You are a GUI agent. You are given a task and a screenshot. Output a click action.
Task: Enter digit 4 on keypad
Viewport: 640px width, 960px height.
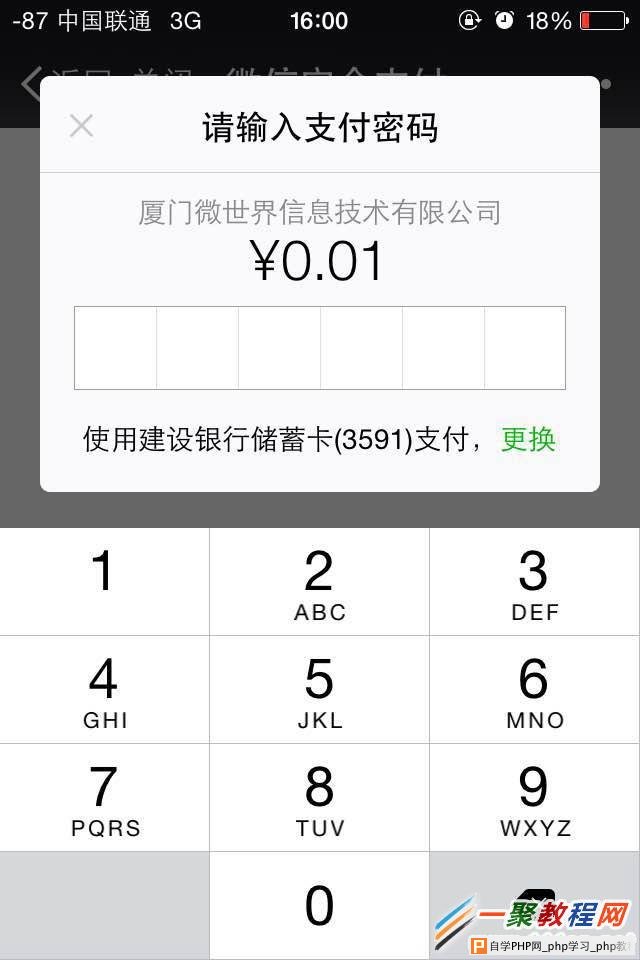tap(104, 690)
